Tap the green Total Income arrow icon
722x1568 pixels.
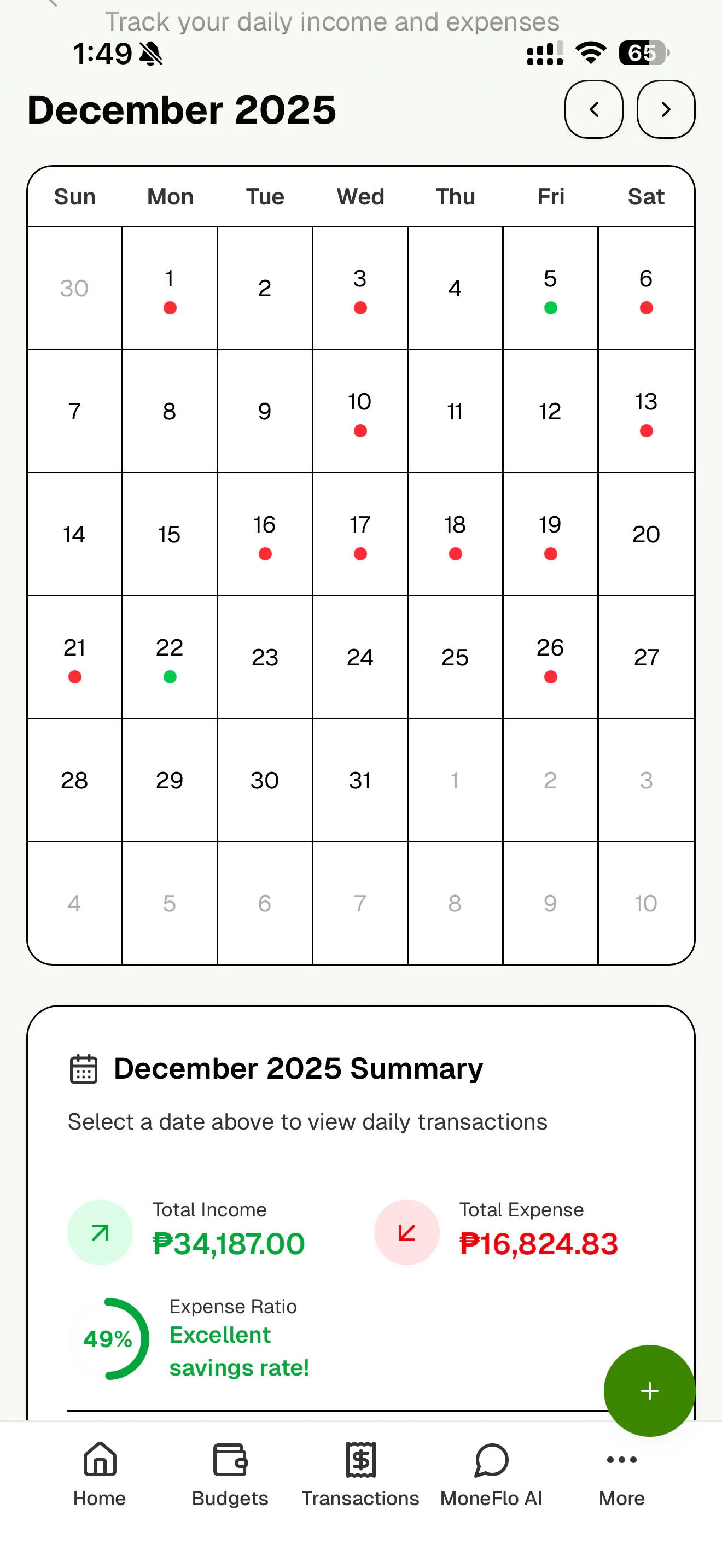click(x=100, y=1232)
